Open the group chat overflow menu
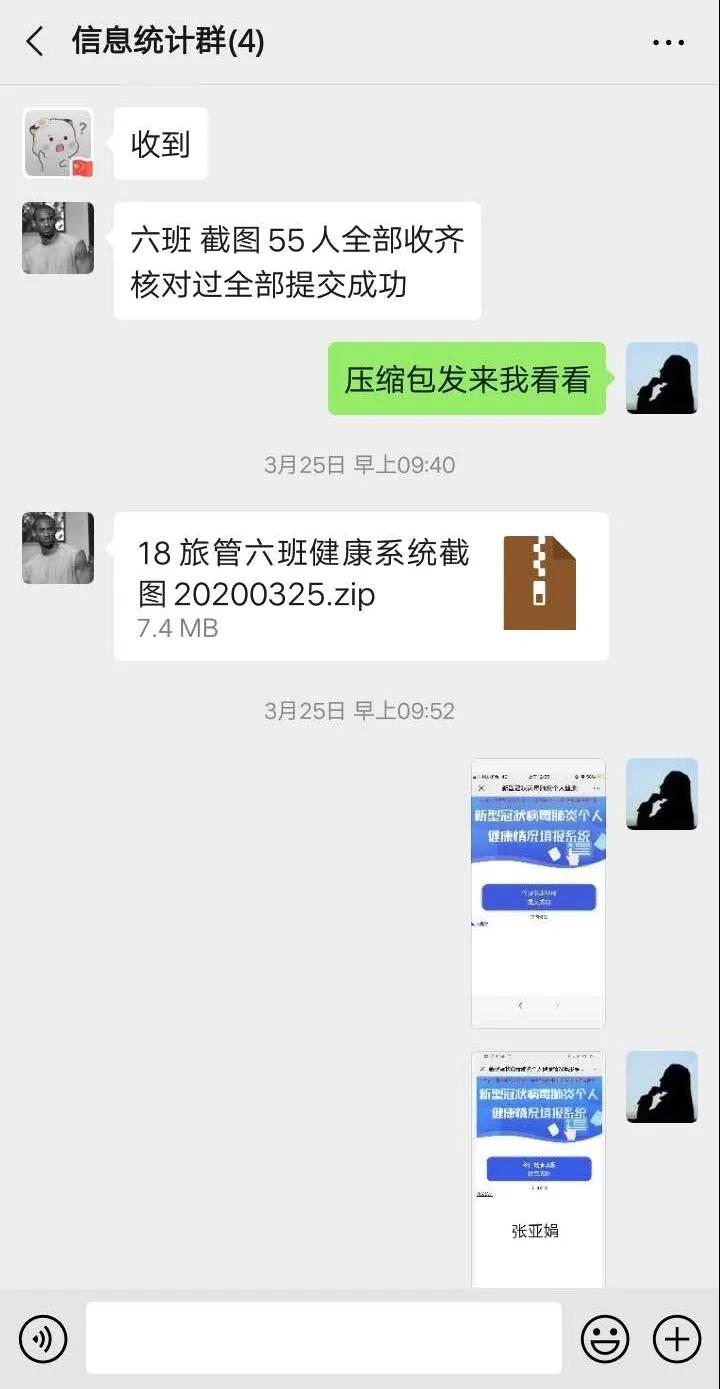 pos(668,42)
